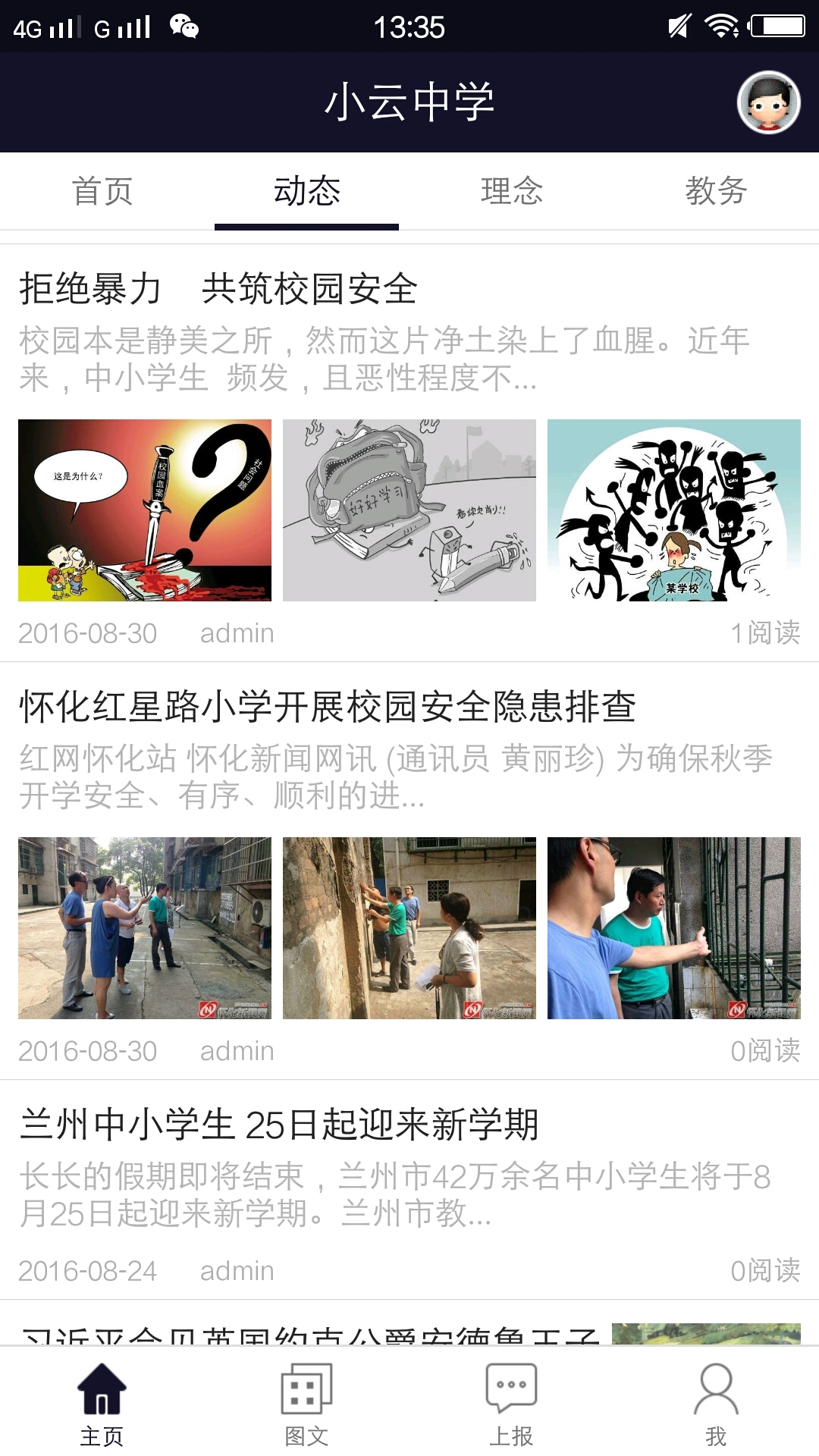Switch to the 图文 bottom tab
This screenshot has height=1456, width=819.
(x=306, y=1404)
